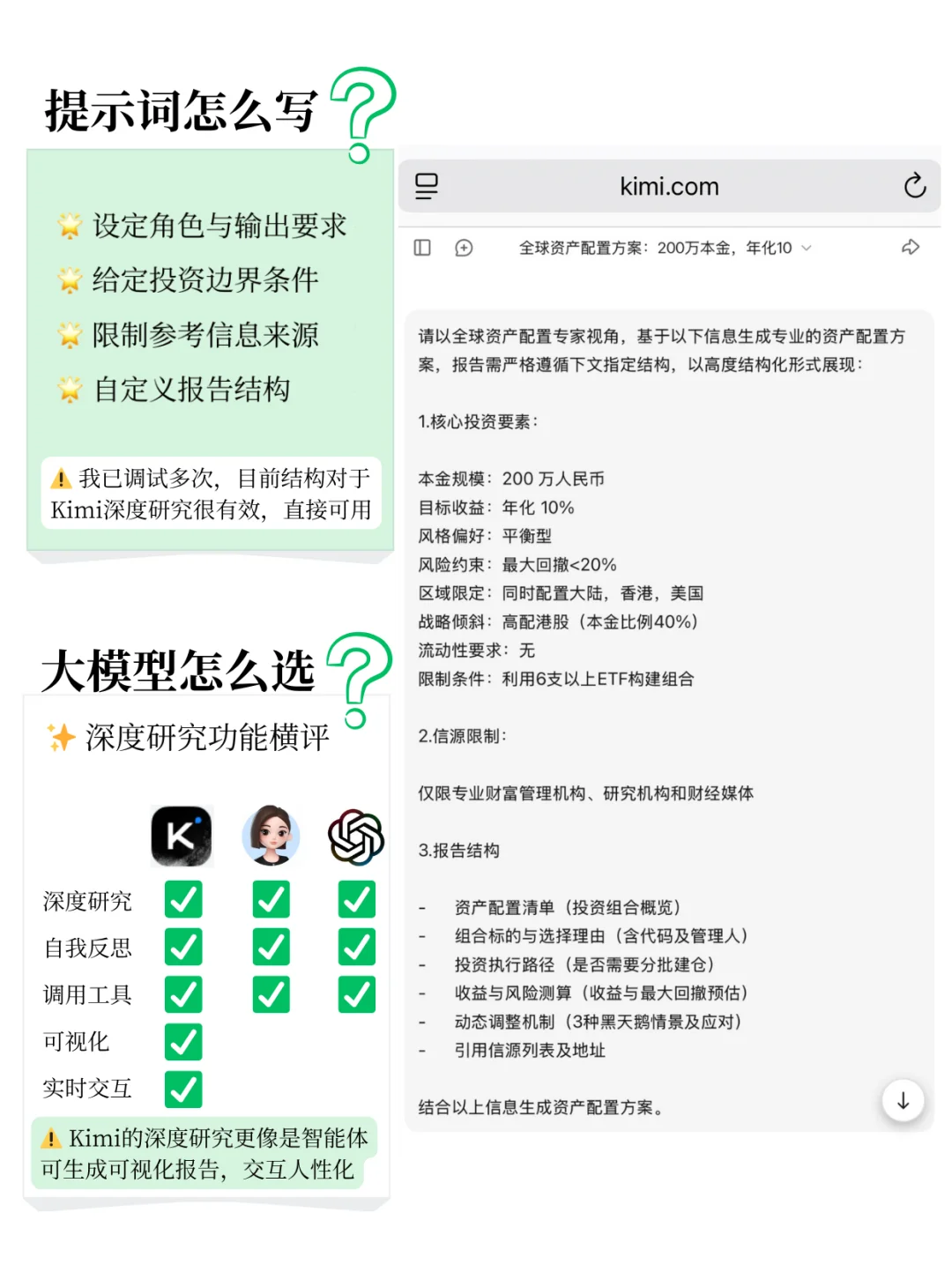Click the circular down-arrow scroll button
Viewport: 952px width, 1272px height.
tap(902, 1100)
